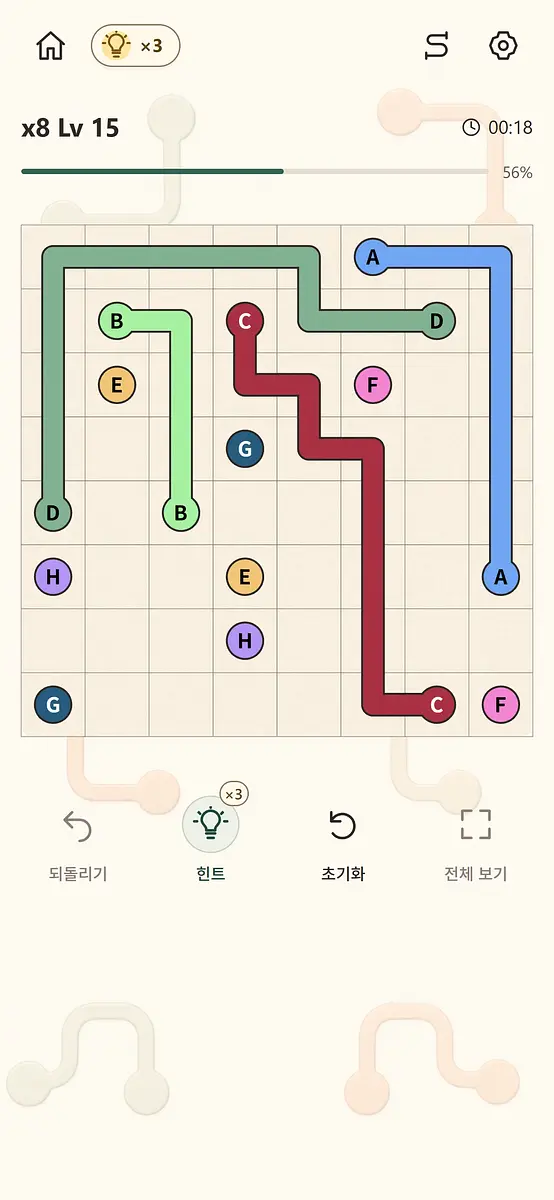Go to the home screen icon
Image resolution: width=554 pixels, height=1200 pixels.
(x=50, y=46)
